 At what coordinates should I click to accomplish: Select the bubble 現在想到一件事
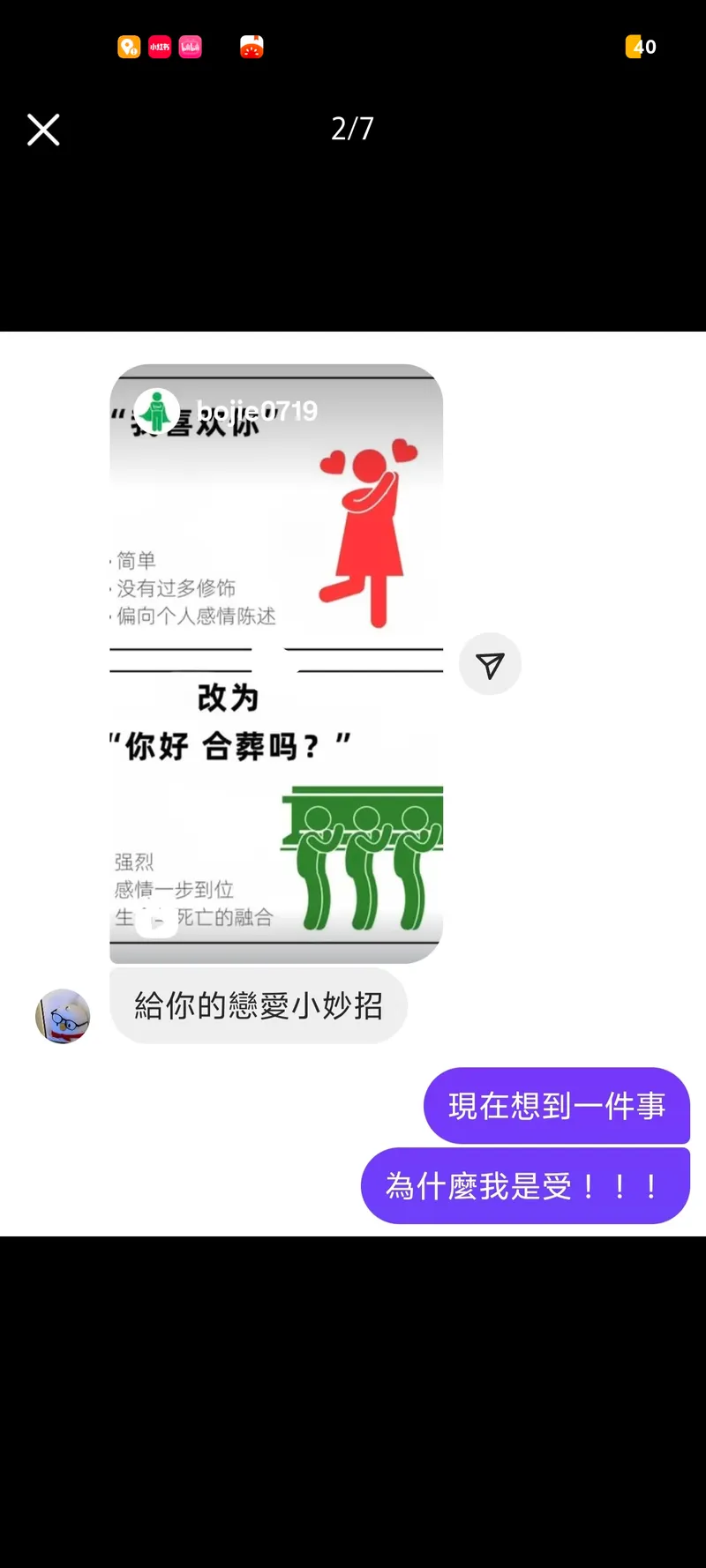click(x=556, y=1105)
